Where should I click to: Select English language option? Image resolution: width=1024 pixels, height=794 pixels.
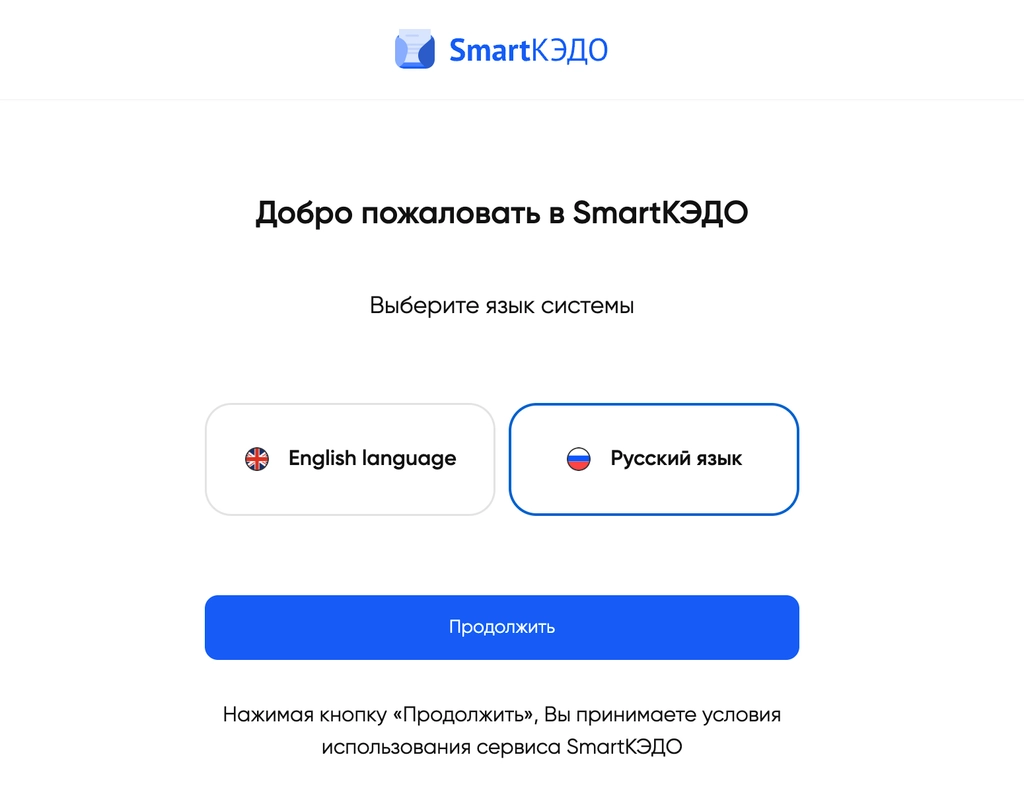pyautogui.click(x=350, y=459)
